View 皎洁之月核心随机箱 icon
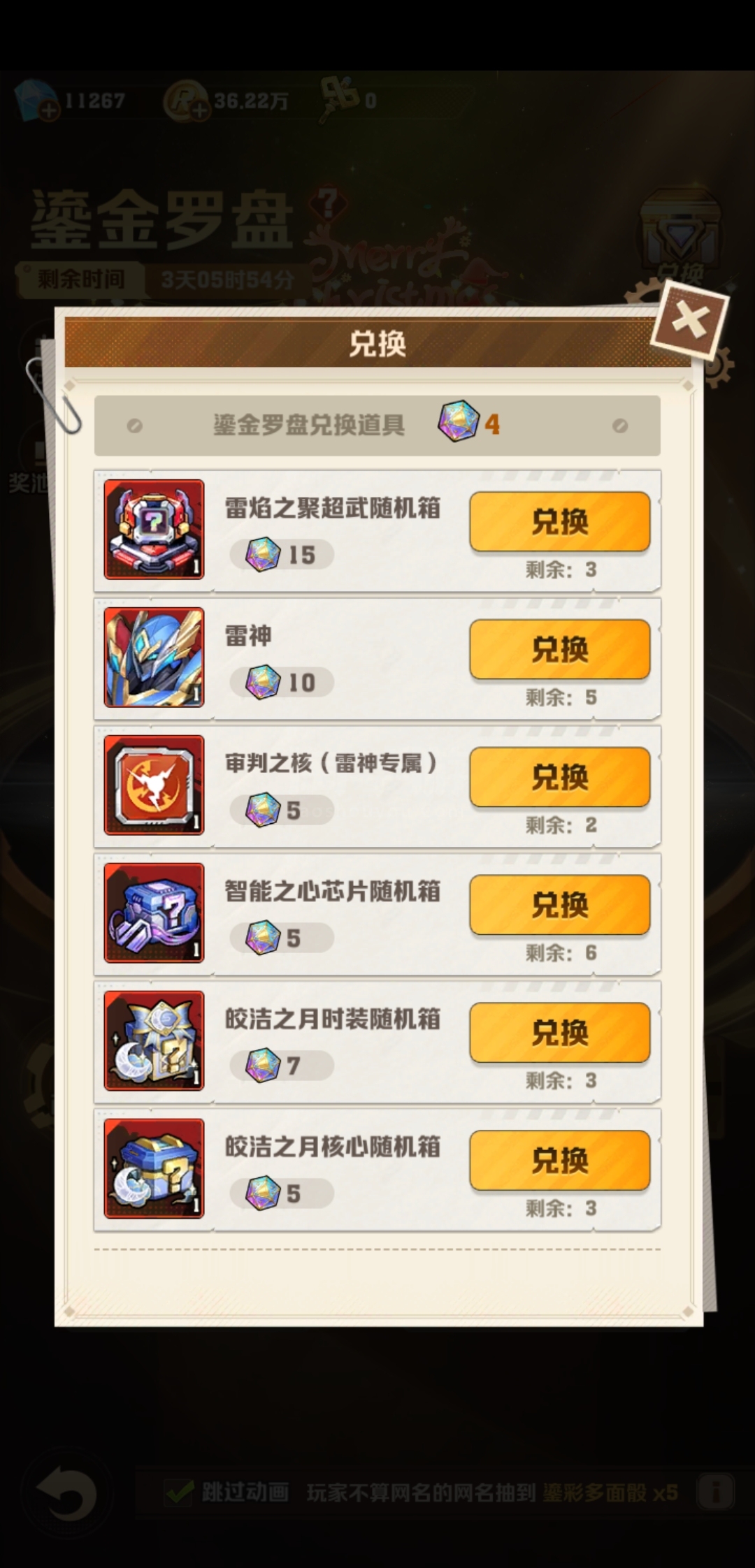Image resolution: width=755 pixels, height=1568 pixels. (154, 1168)
